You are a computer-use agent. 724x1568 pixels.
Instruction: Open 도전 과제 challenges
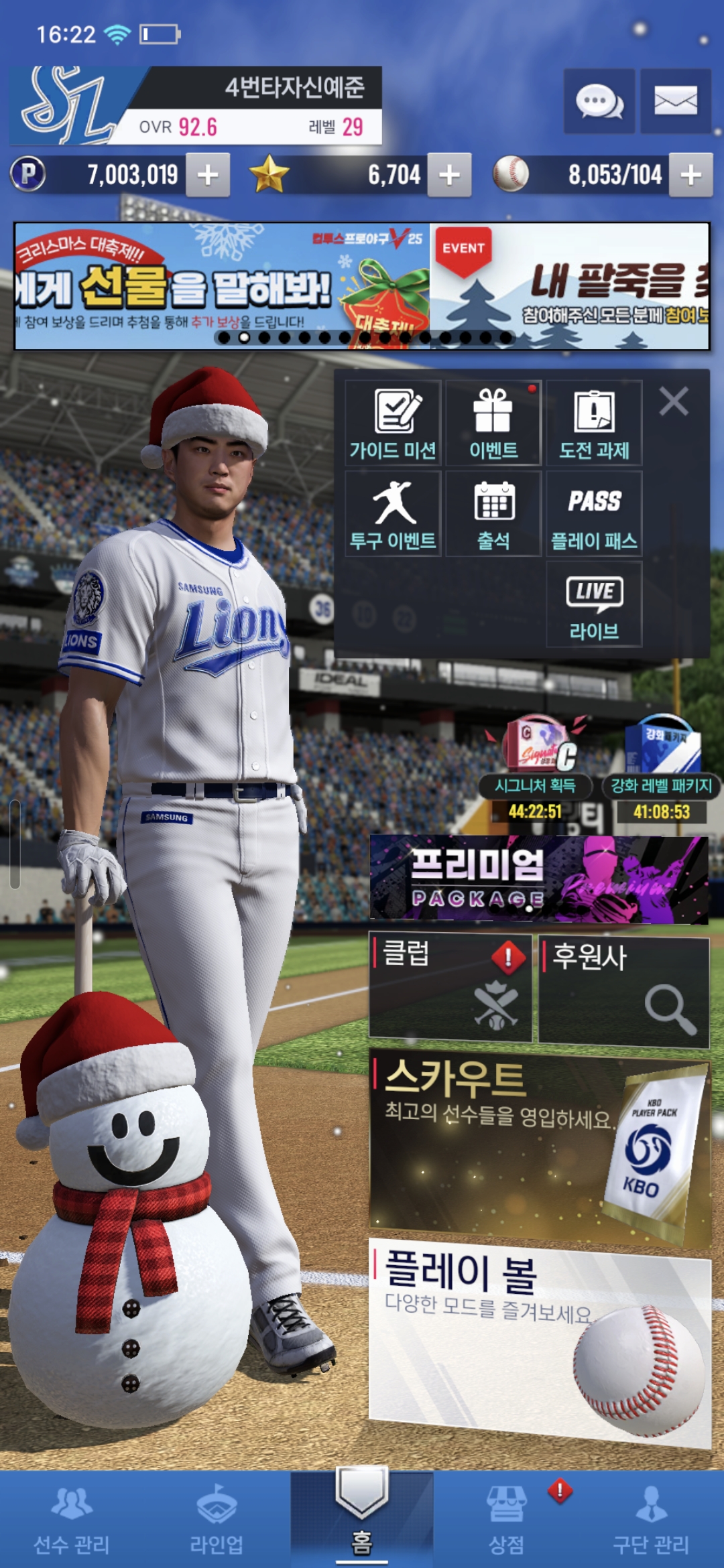594,423
